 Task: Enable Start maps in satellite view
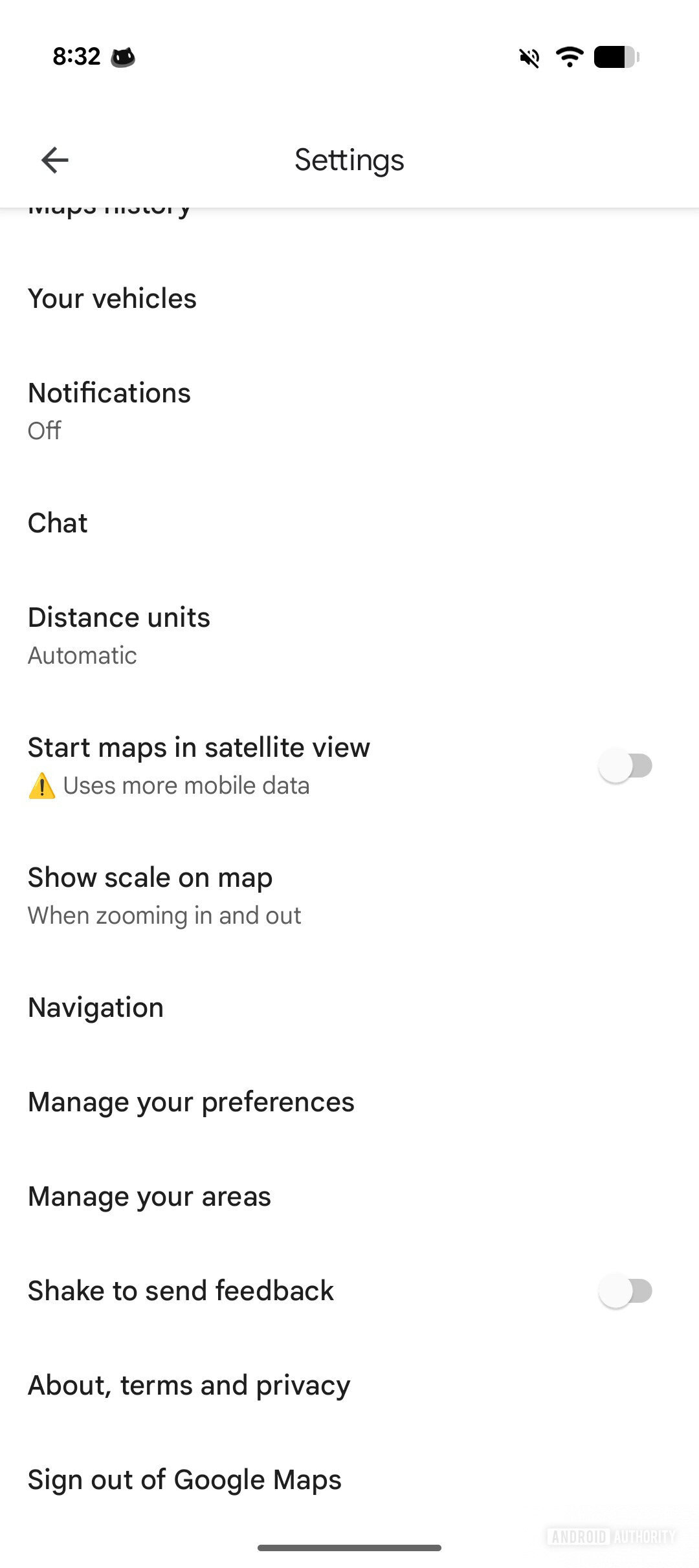(x=625, y=766)
